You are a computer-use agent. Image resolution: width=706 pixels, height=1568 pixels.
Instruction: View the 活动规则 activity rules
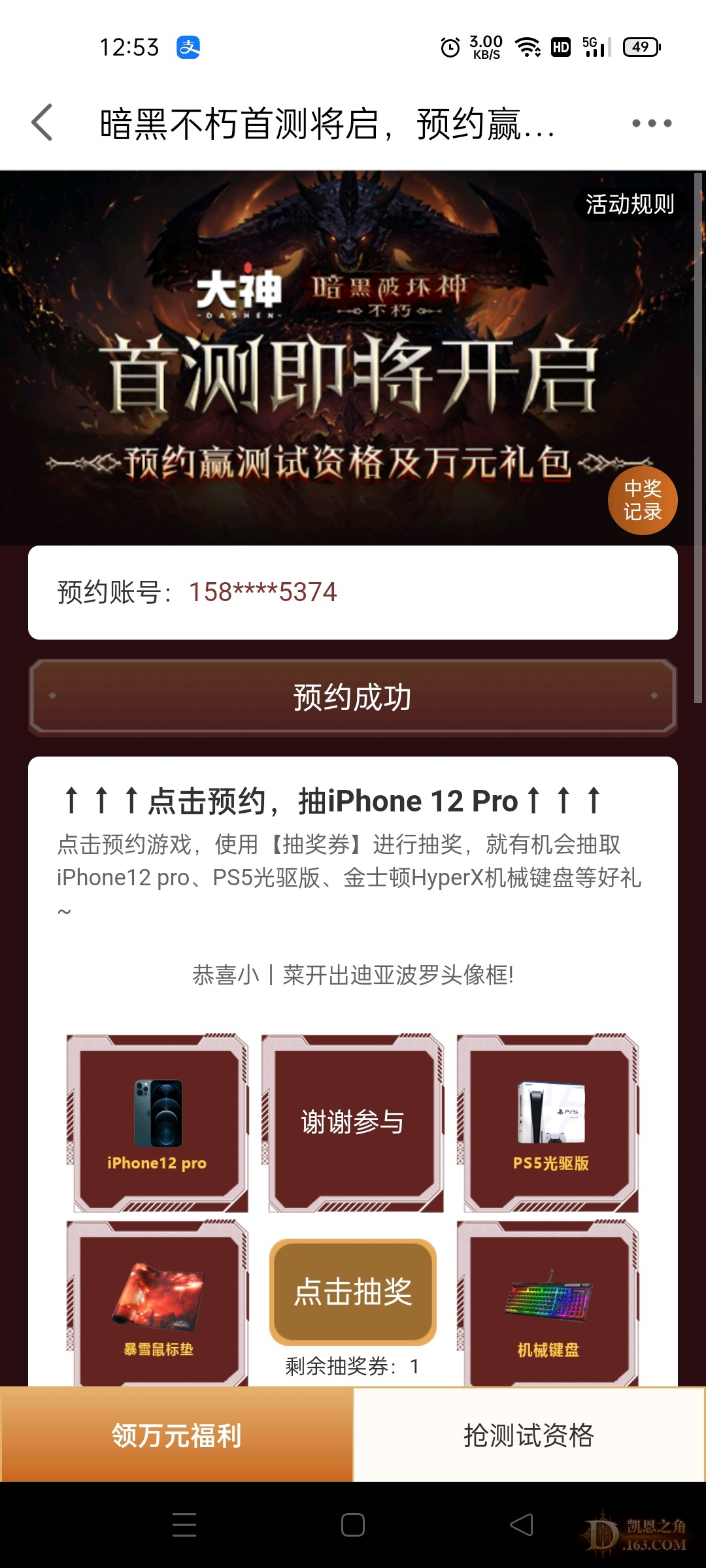click(629, 204)
